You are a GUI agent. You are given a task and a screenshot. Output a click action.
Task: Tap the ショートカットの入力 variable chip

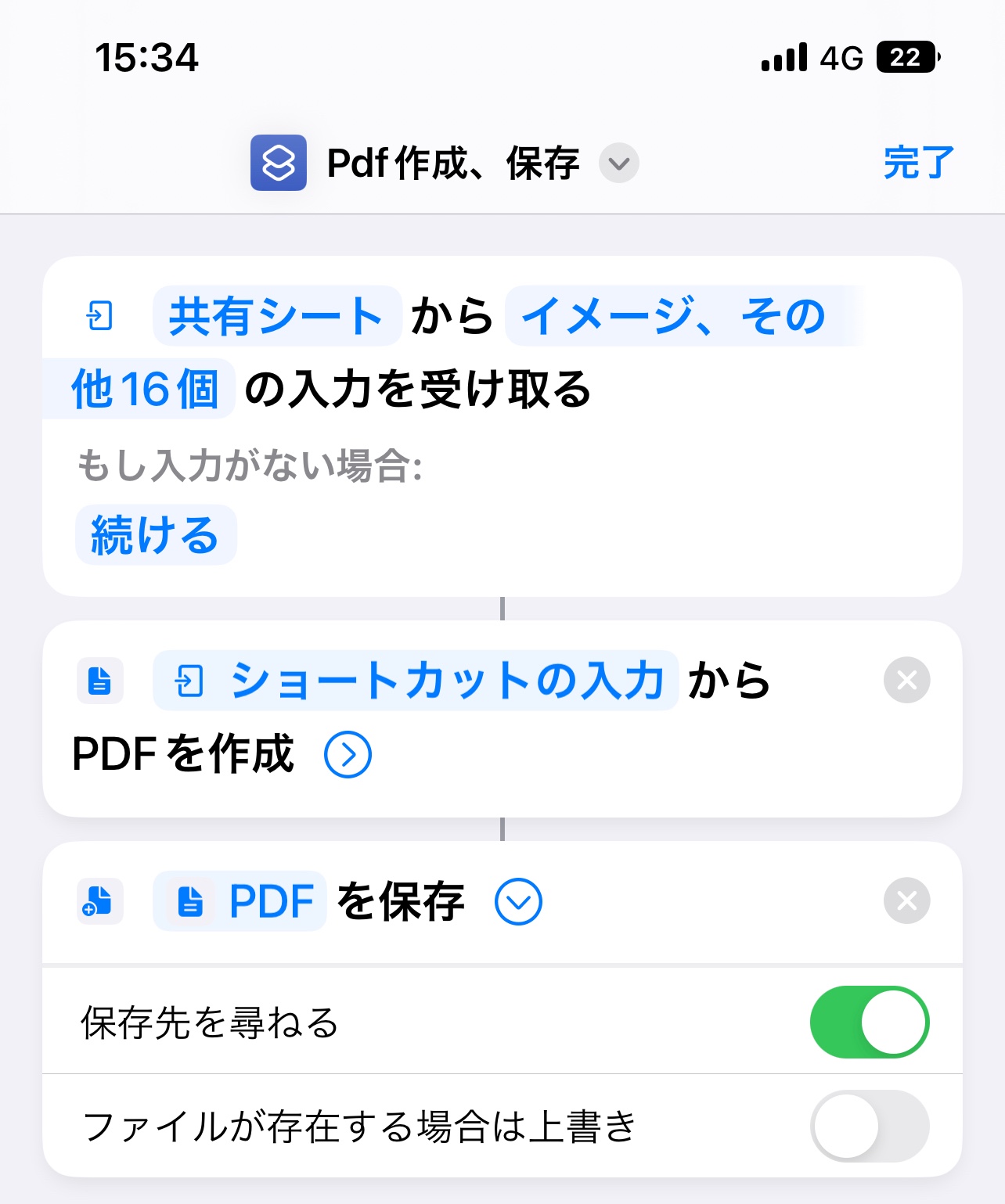click(416, 680)
